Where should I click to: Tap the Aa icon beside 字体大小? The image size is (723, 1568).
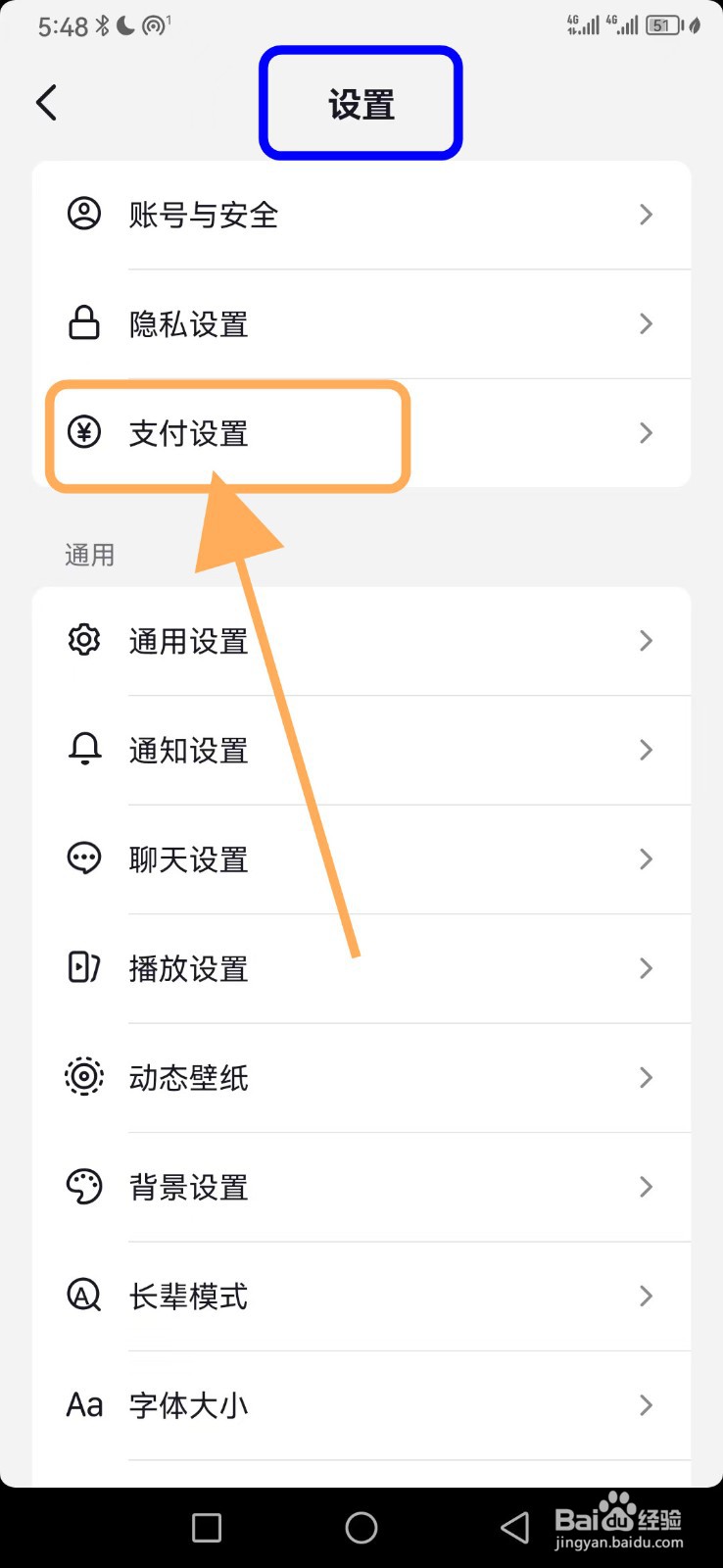[83, 1405]
